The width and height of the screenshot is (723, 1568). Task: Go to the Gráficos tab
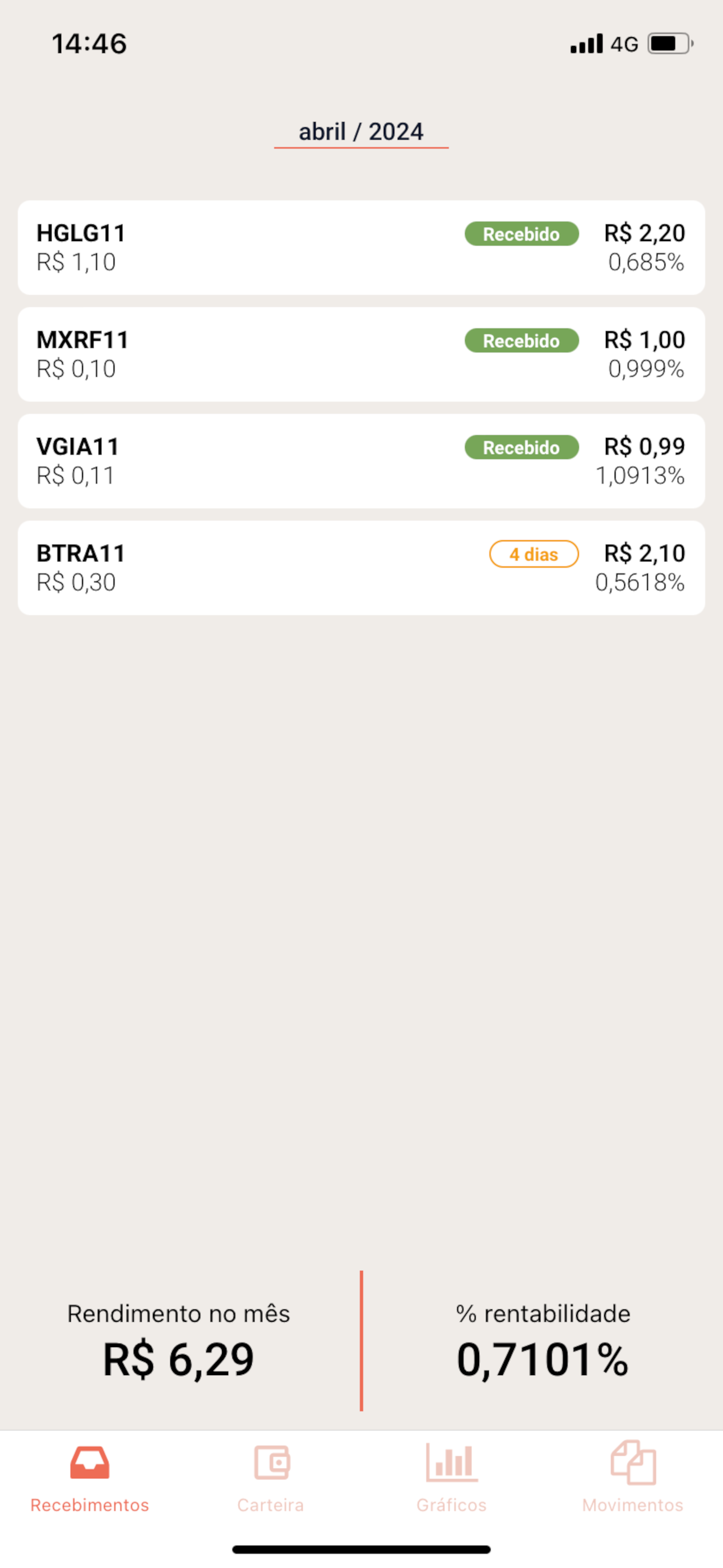[x=452, y=1478]
